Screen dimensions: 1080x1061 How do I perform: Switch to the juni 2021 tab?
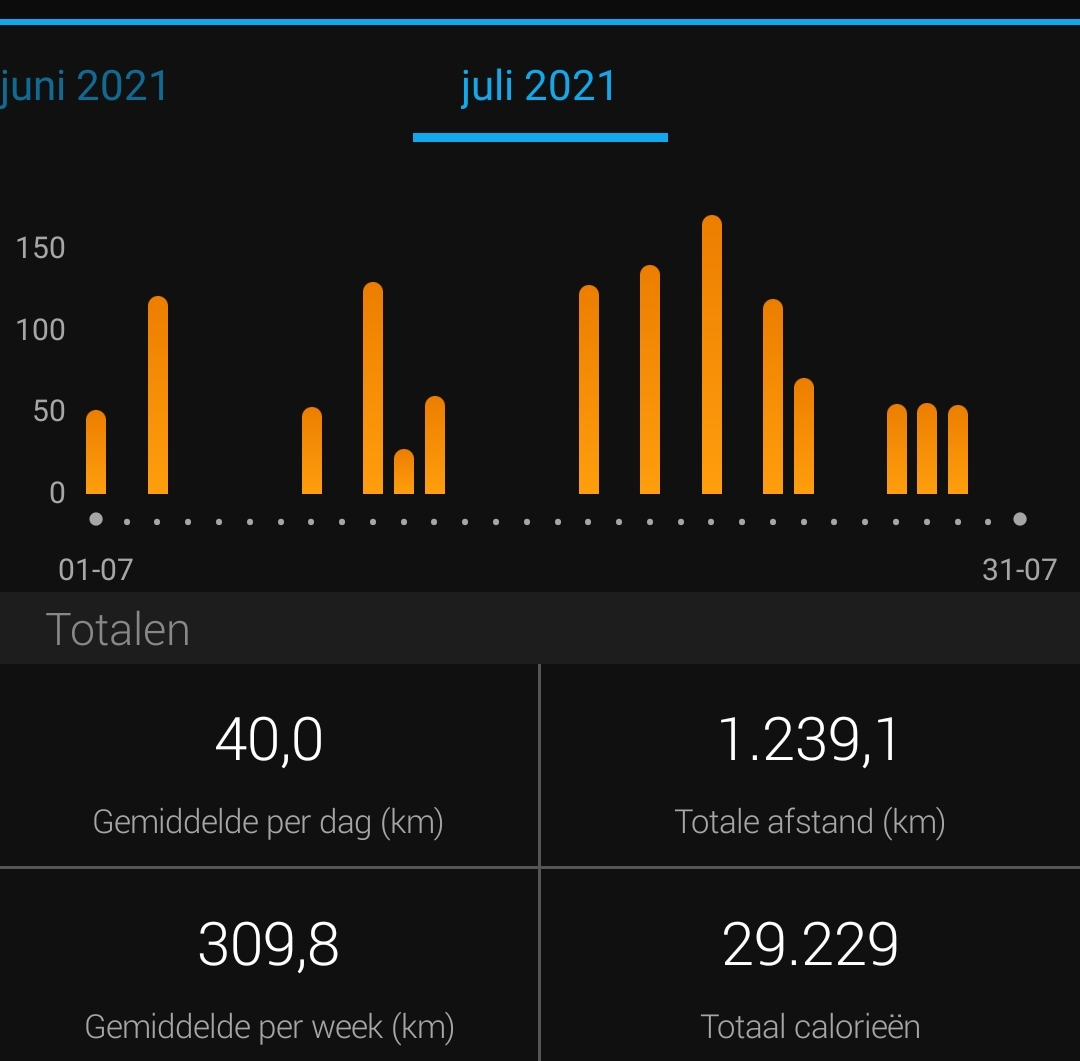[84, 87]
